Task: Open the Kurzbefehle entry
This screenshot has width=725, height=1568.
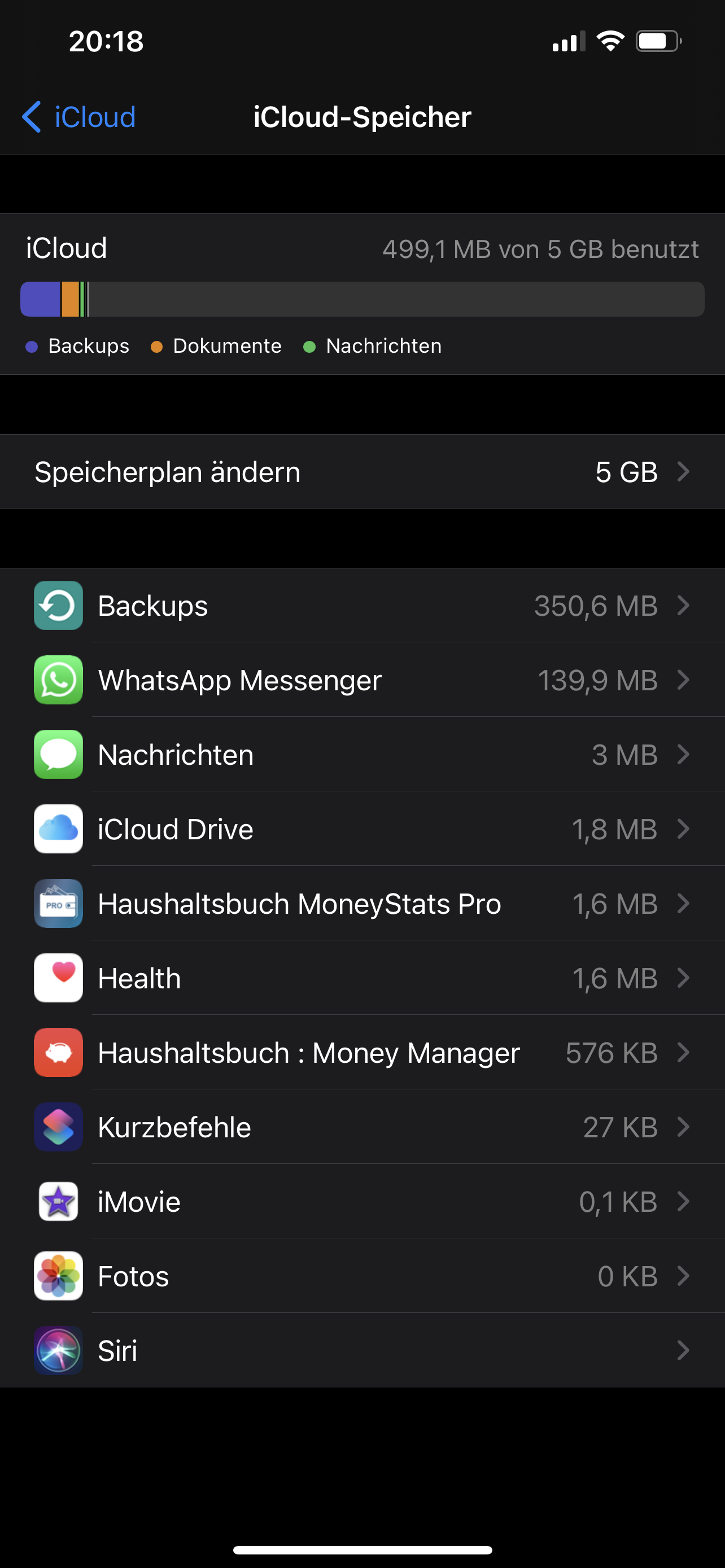Action: pos(362,1127)
